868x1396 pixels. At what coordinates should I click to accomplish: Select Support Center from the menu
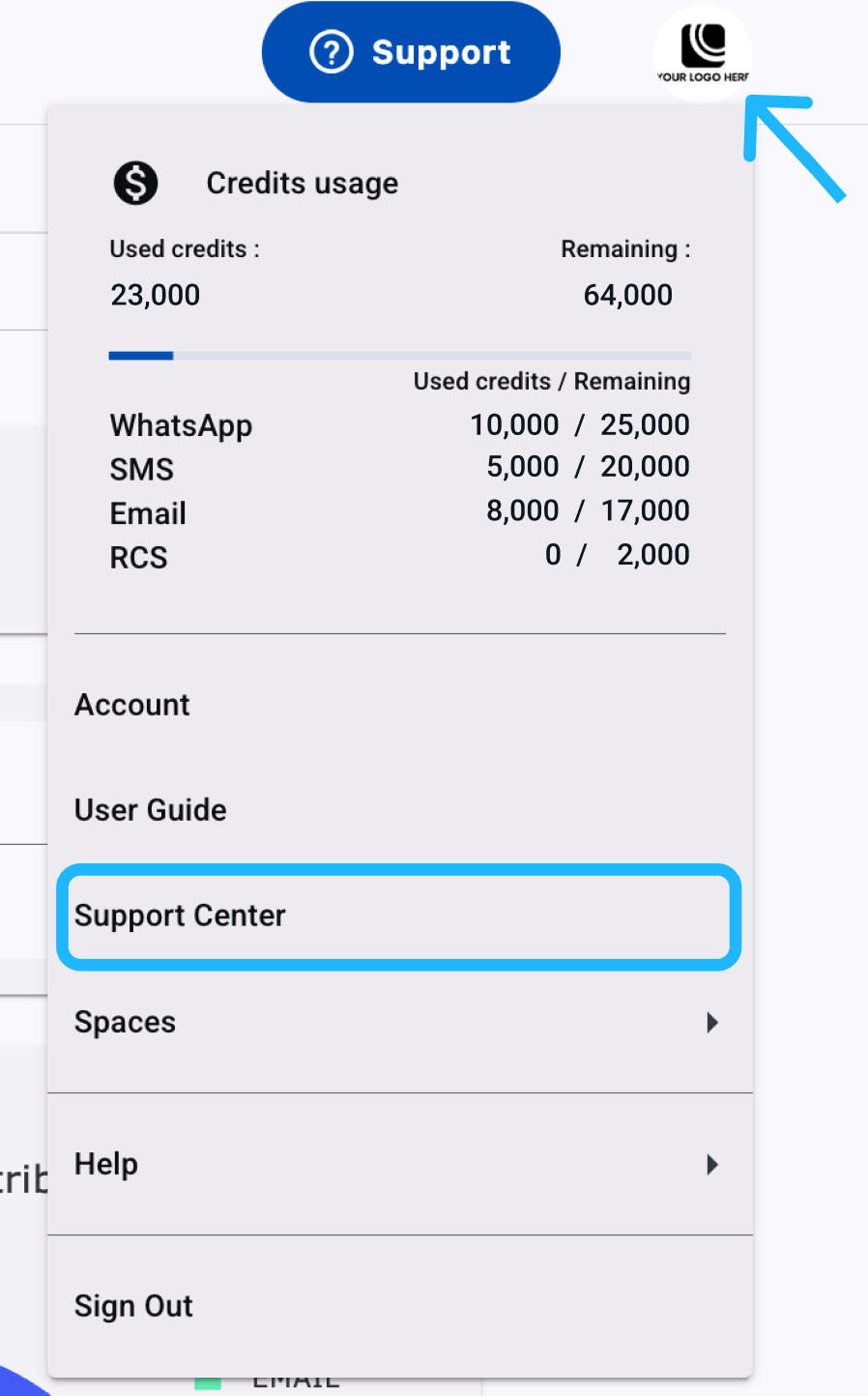coord(180,916)
